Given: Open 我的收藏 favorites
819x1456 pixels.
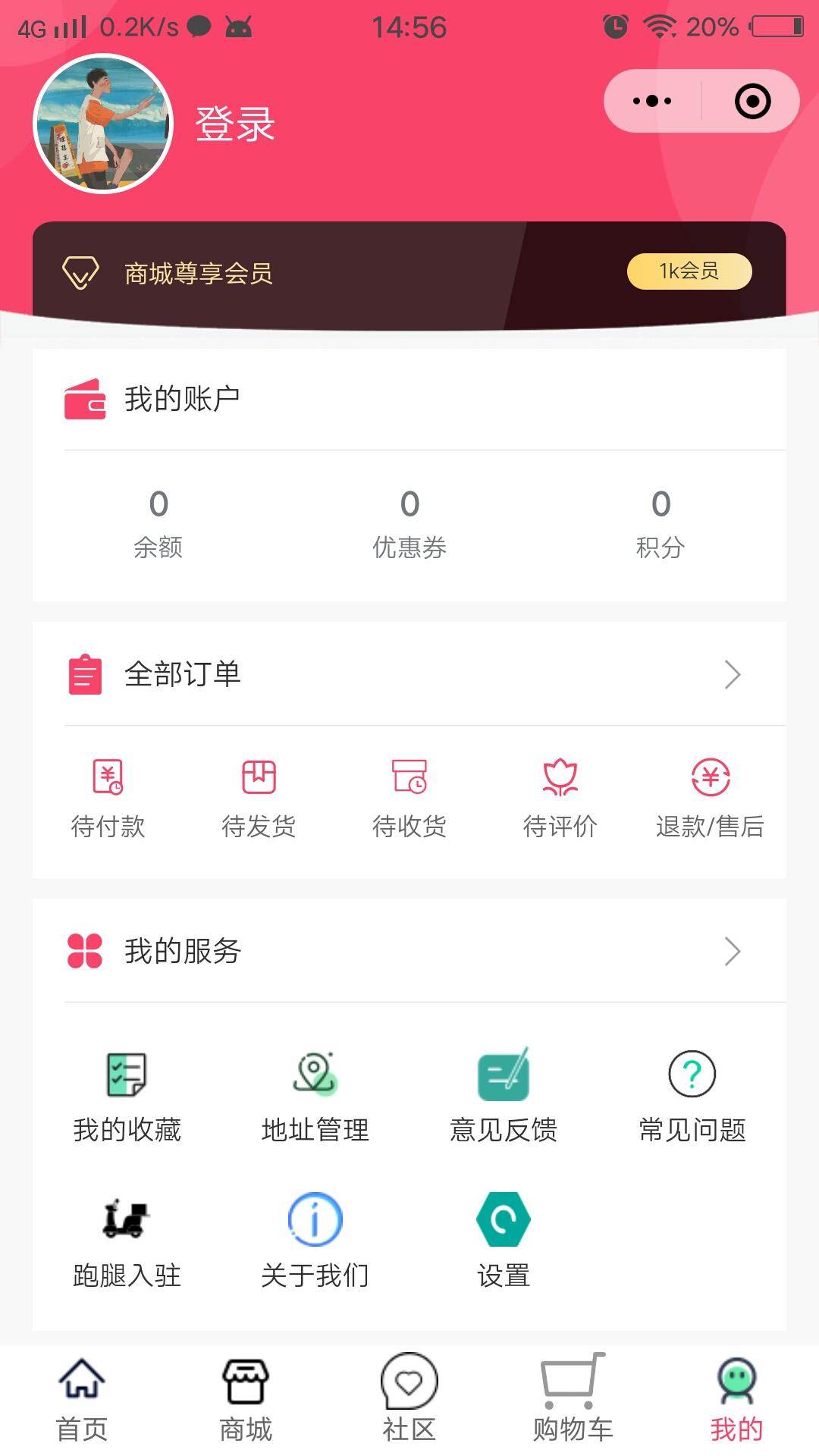Looking at the screenshot, I should (127, 1097).
